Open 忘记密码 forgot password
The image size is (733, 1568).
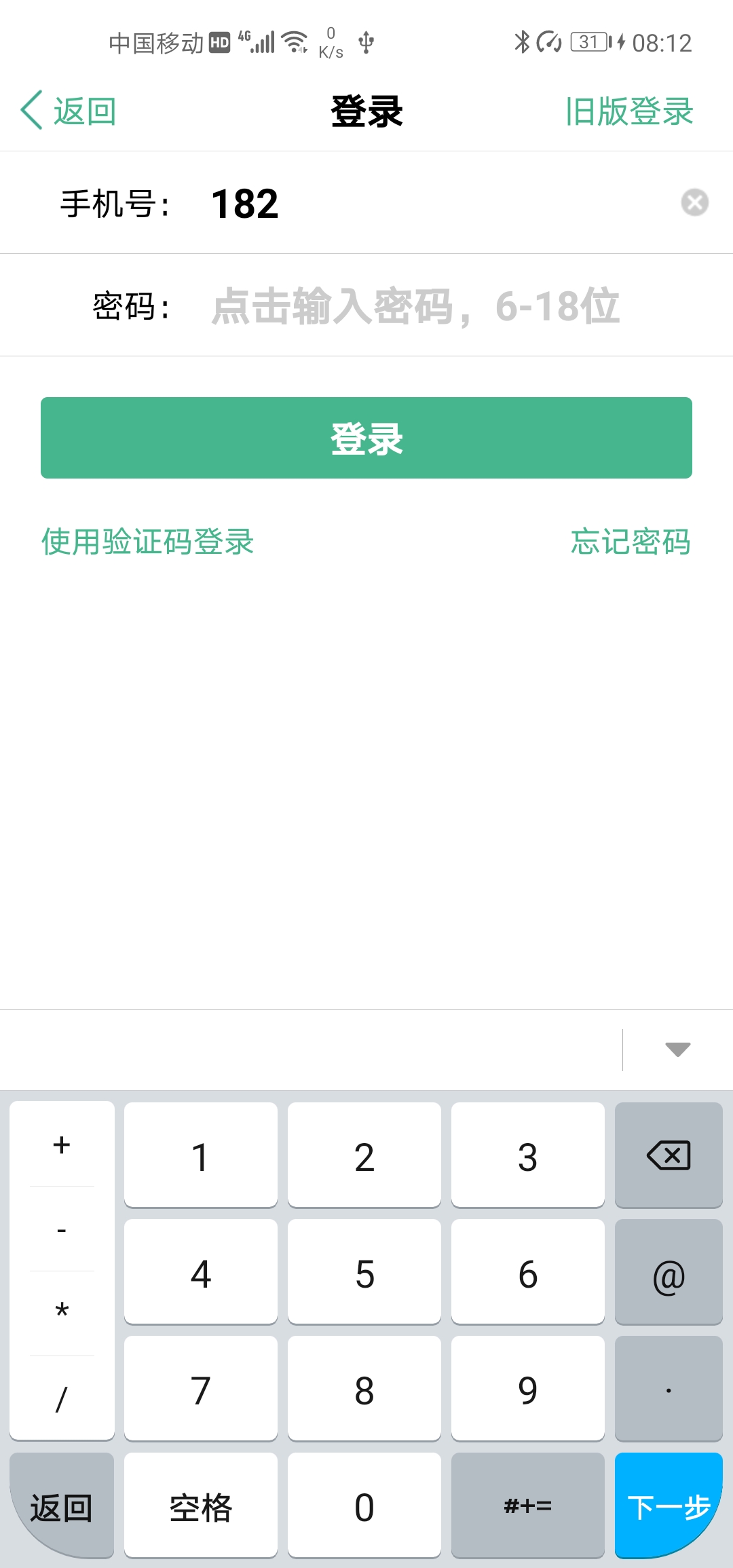[x=631, y=542]
